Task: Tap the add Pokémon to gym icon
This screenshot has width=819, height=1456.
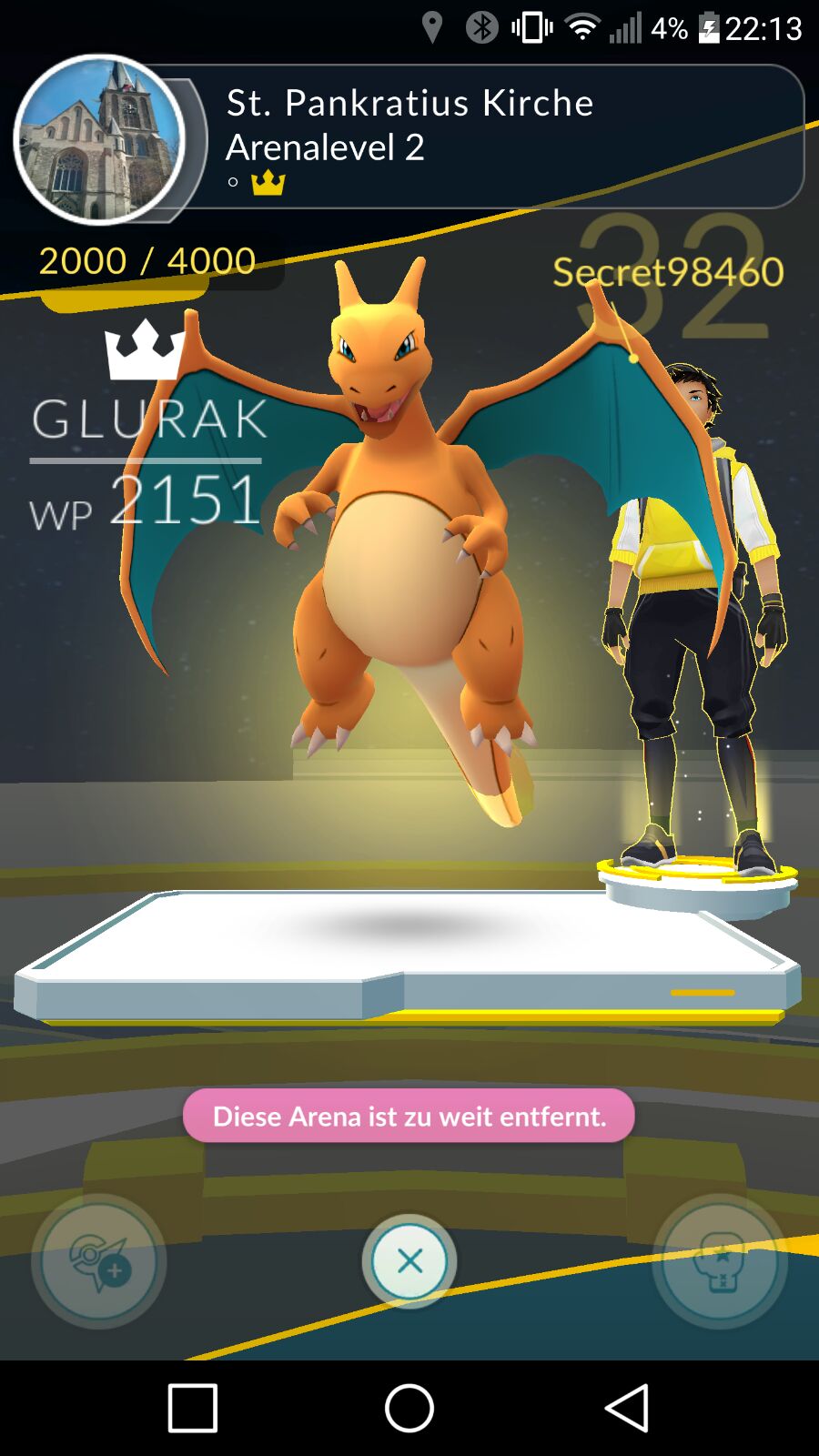Action: [x=99, y=1261]
